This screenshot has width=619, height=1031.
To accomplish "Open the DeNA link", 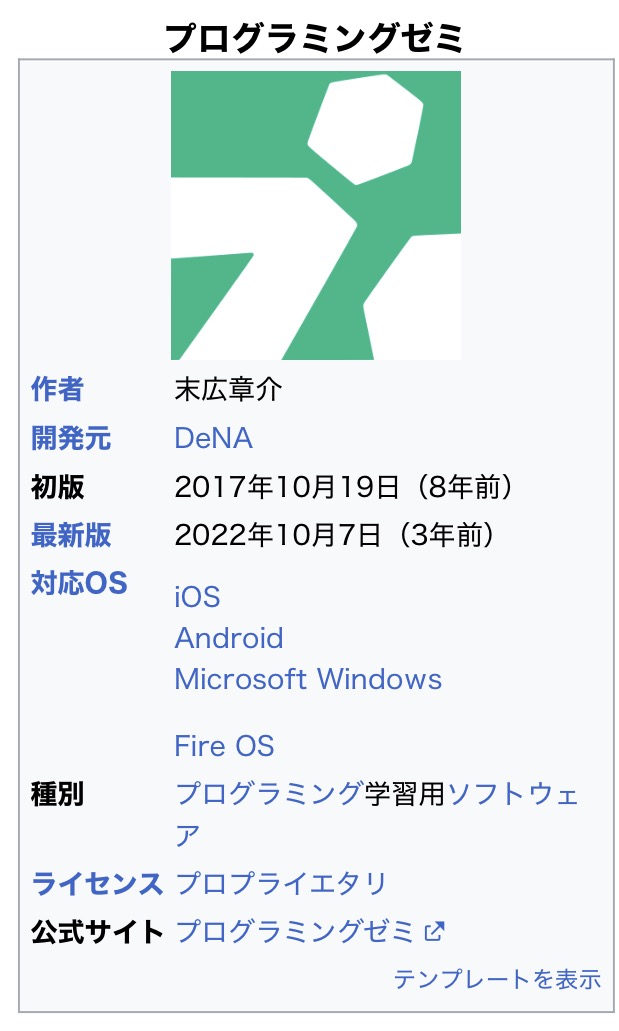I will tap(213, 438).
